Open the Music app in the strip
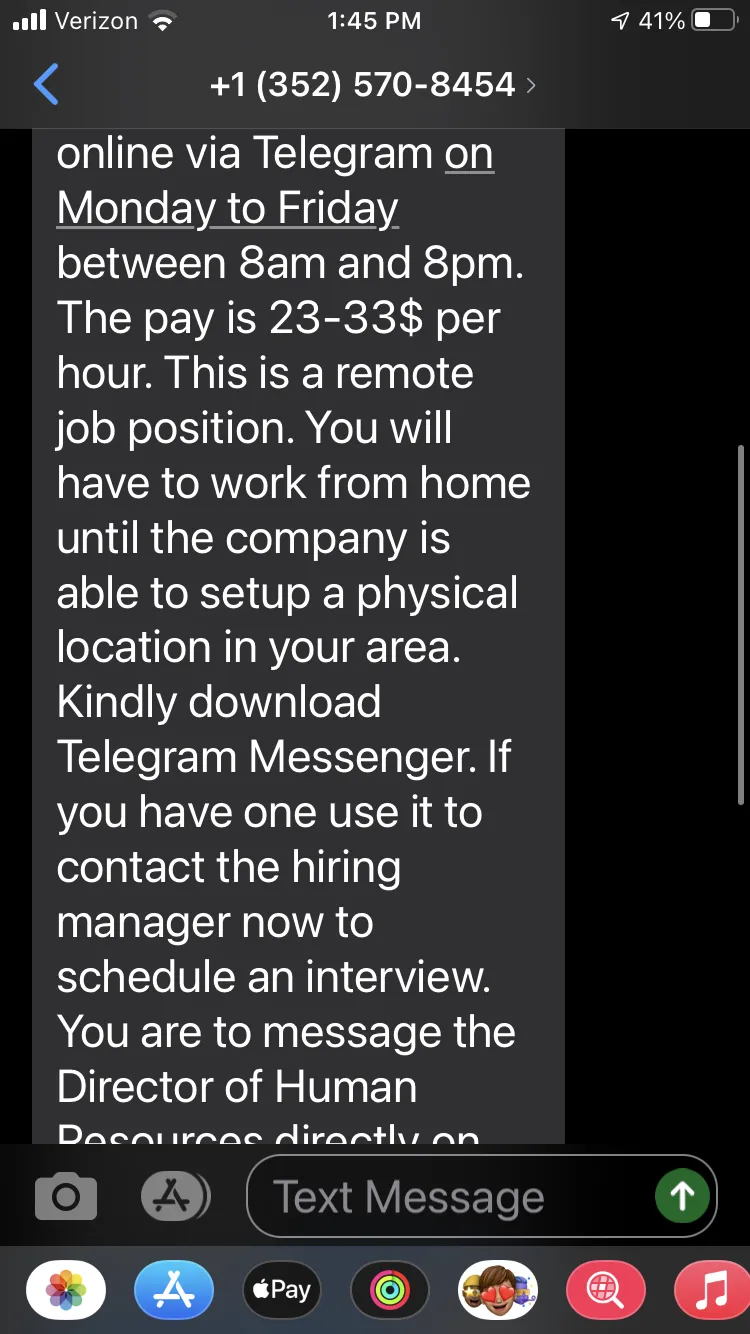 712,1291
